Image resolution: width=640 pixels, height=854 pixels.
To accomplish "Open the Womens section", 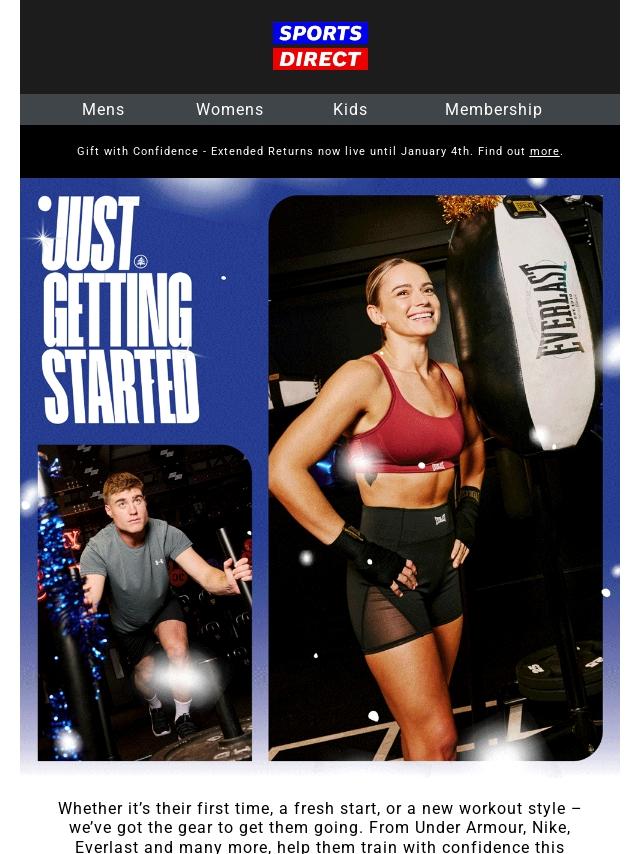I will [229, 110].
